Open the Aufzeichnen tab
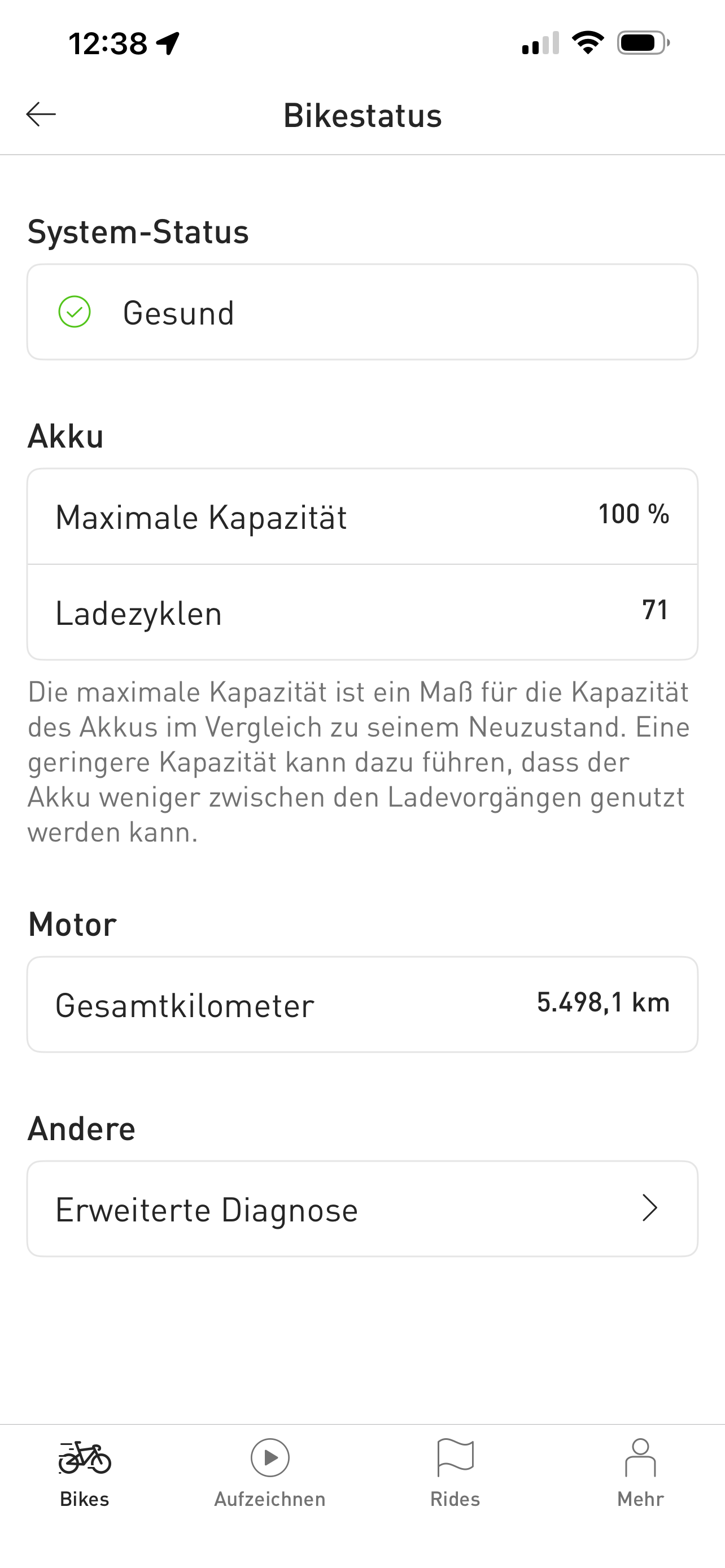This screenshot has width=725, height=1568. coord(270,1473)
